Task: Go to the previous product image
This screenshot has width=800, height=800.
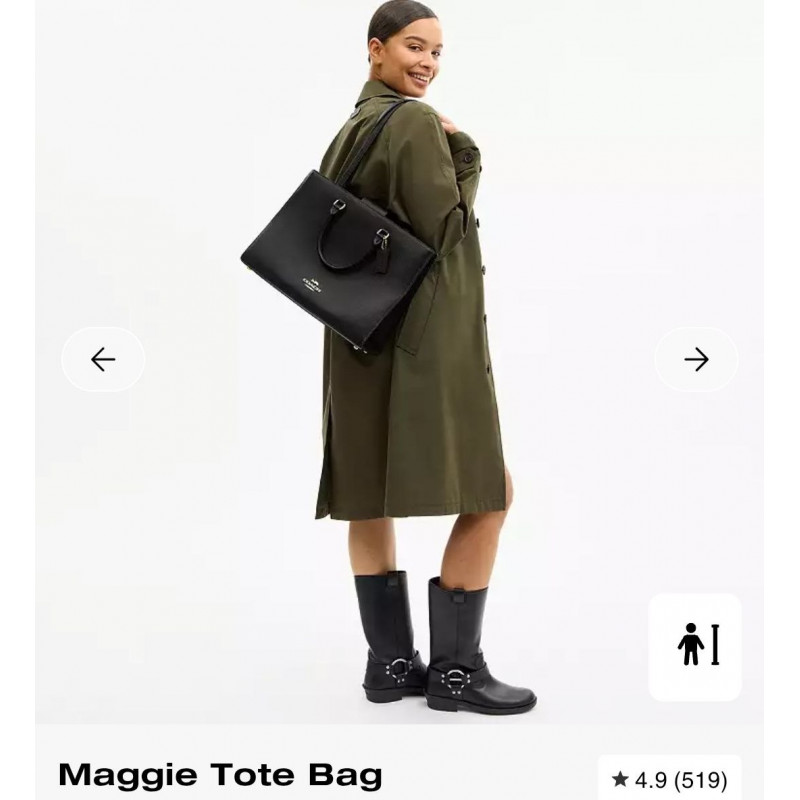Action: [x=103, y=359]
